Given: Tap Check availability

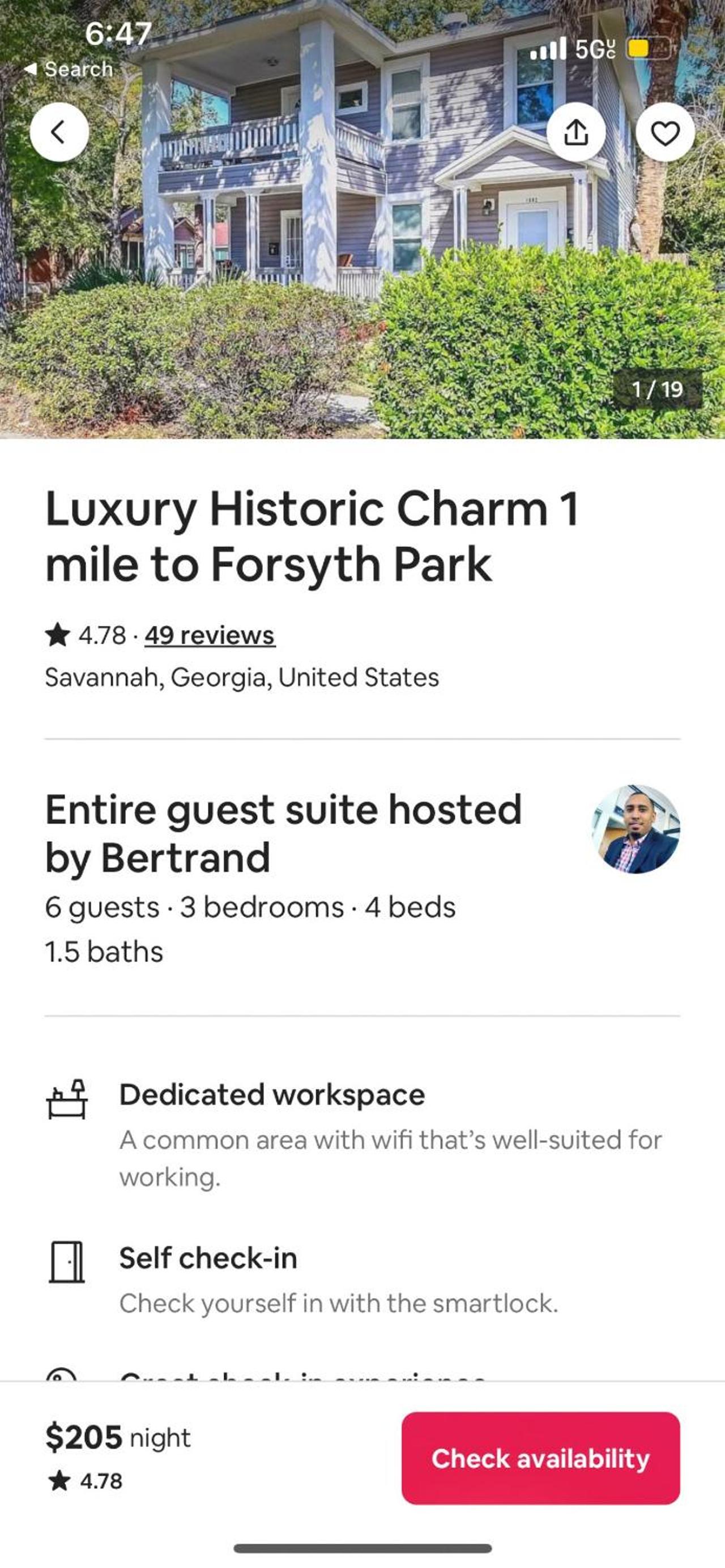Looking at the screenshot, I should click(x=540, y=1458).
